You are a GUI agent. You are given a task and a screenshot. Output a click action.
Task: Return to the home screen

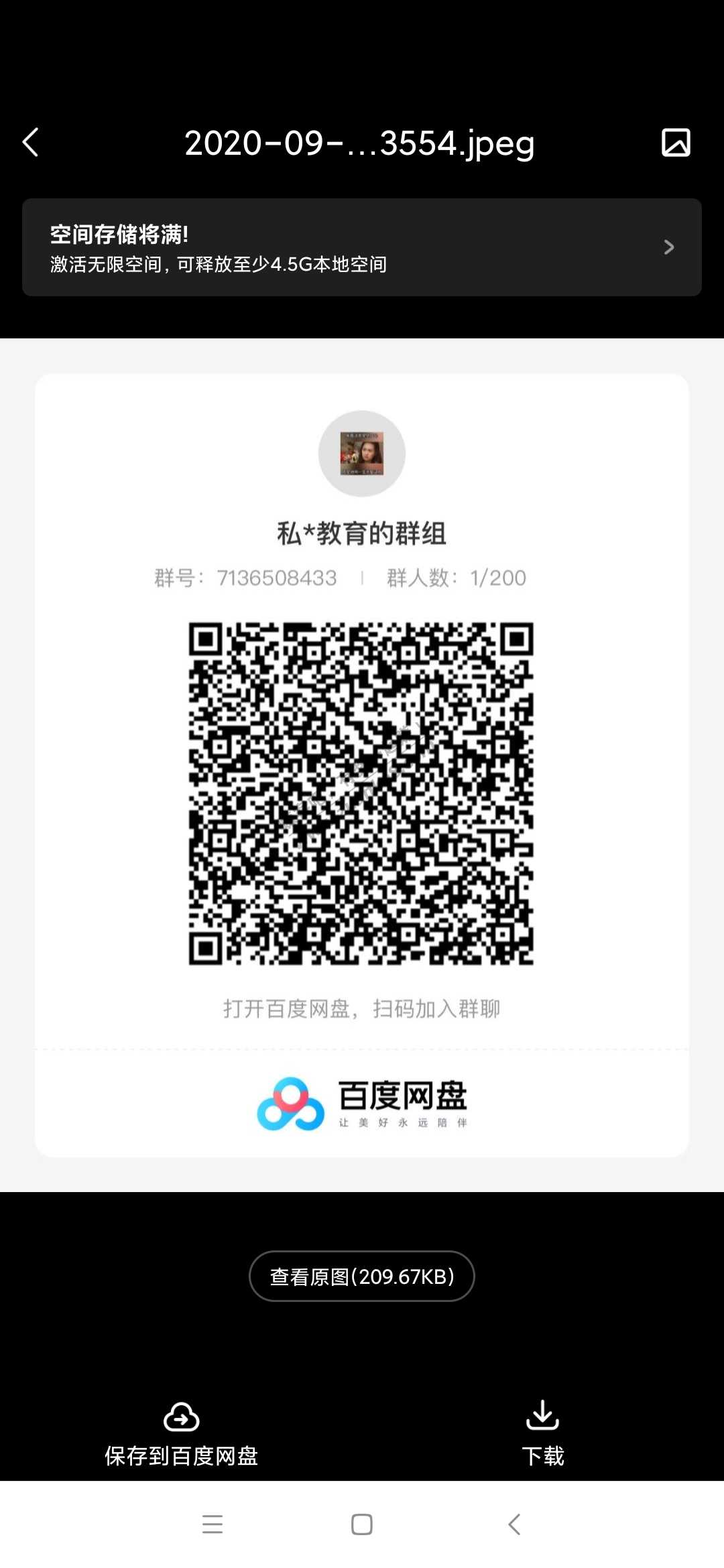362,1524
